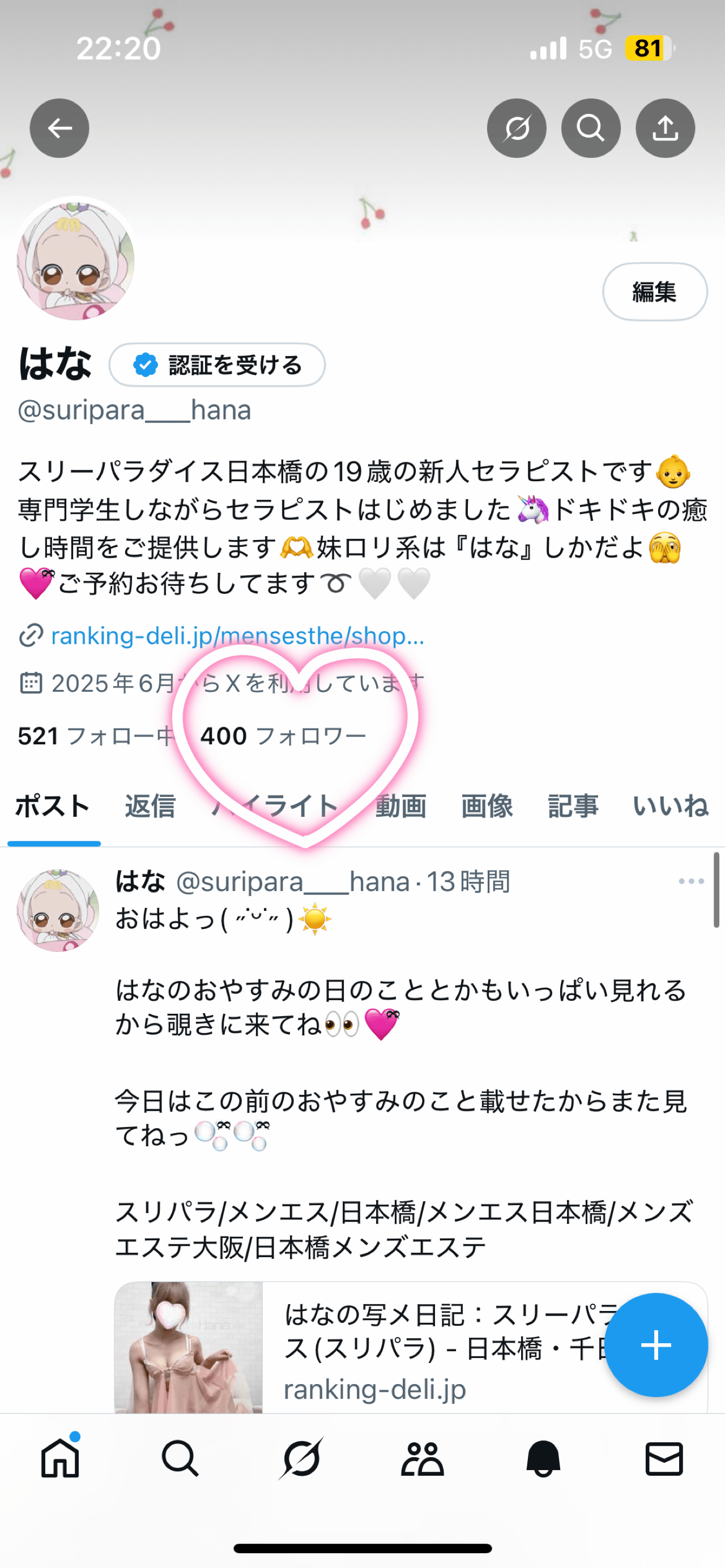Image resolution: width=725 pixels, height=1568 pixels.
Task: Tap the 編集 edit profile button
Action: [x=654, y=292]
